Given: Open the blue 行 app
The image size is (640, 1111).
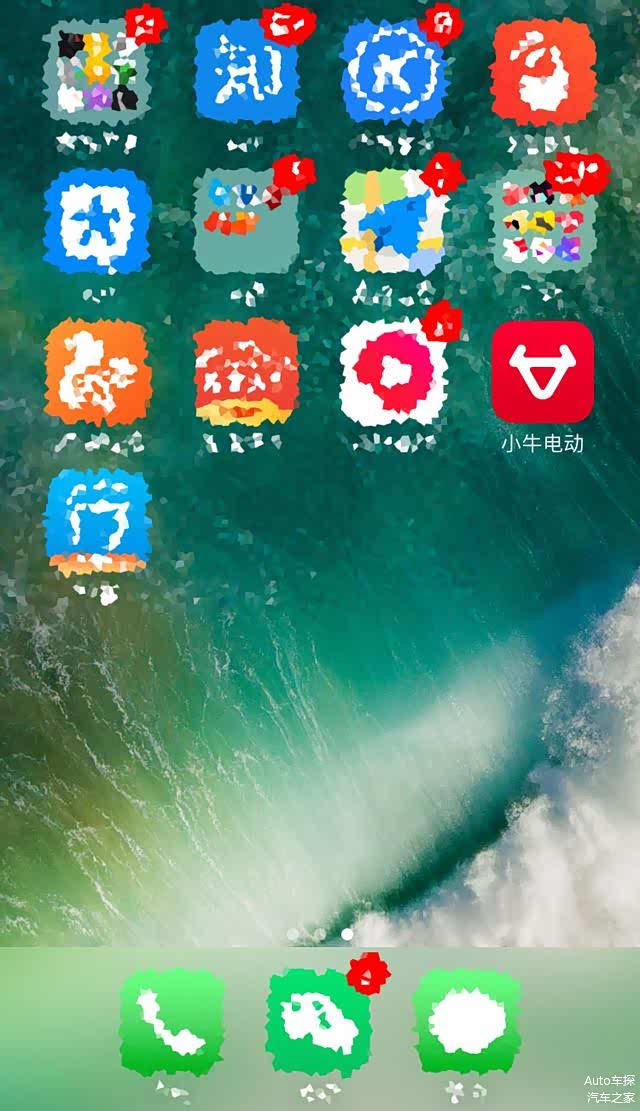Looking at the screenshot, I should click(98, 522).
